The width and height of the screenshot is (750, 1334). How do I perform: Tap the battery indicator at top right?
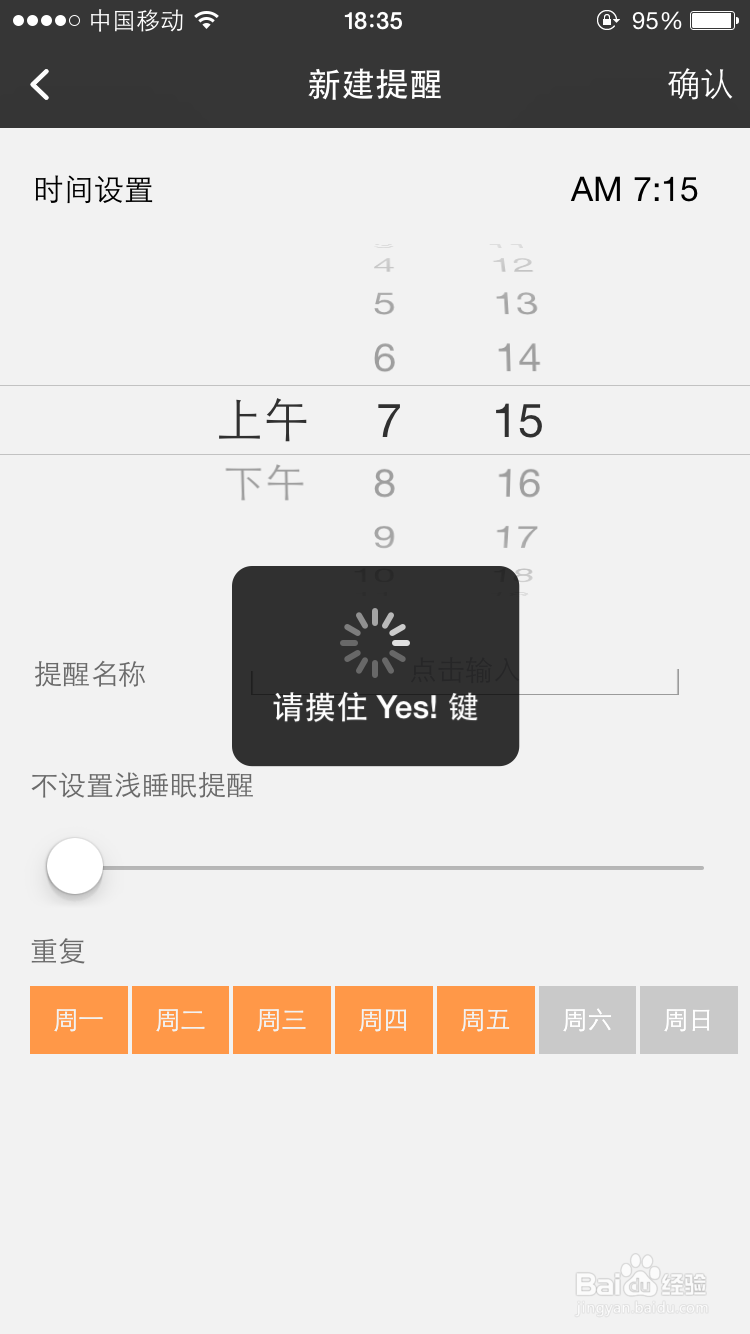click(x=712, y=20)
